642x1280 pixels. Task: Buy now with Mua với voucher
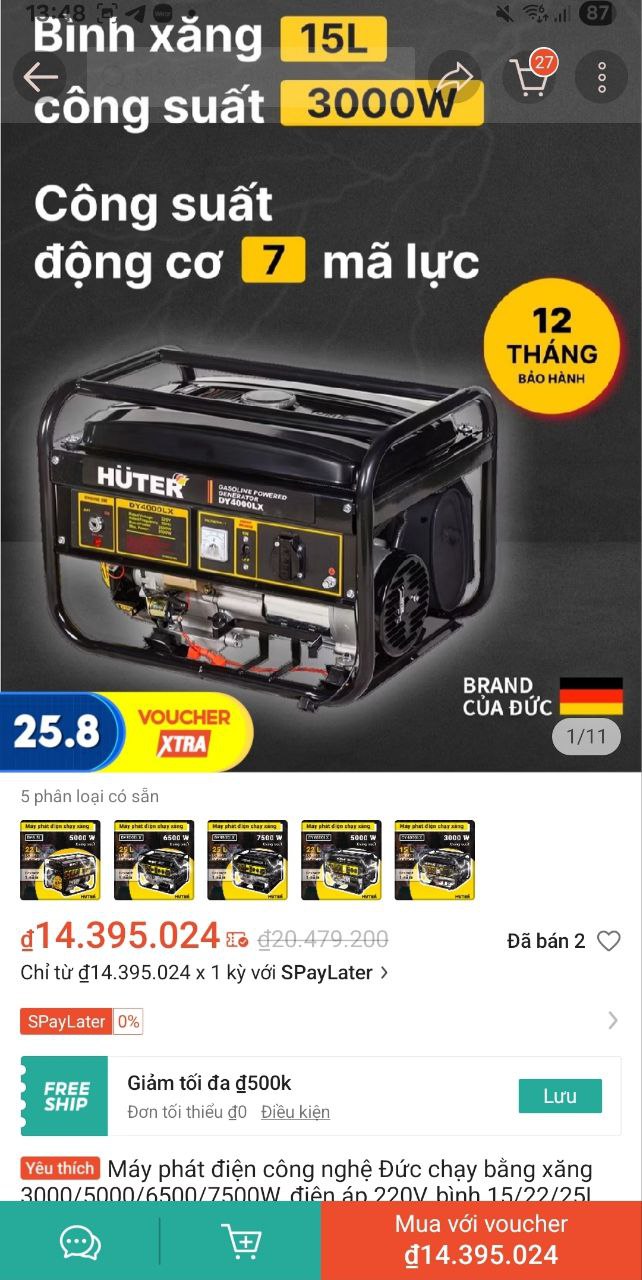pos(481,1240)
